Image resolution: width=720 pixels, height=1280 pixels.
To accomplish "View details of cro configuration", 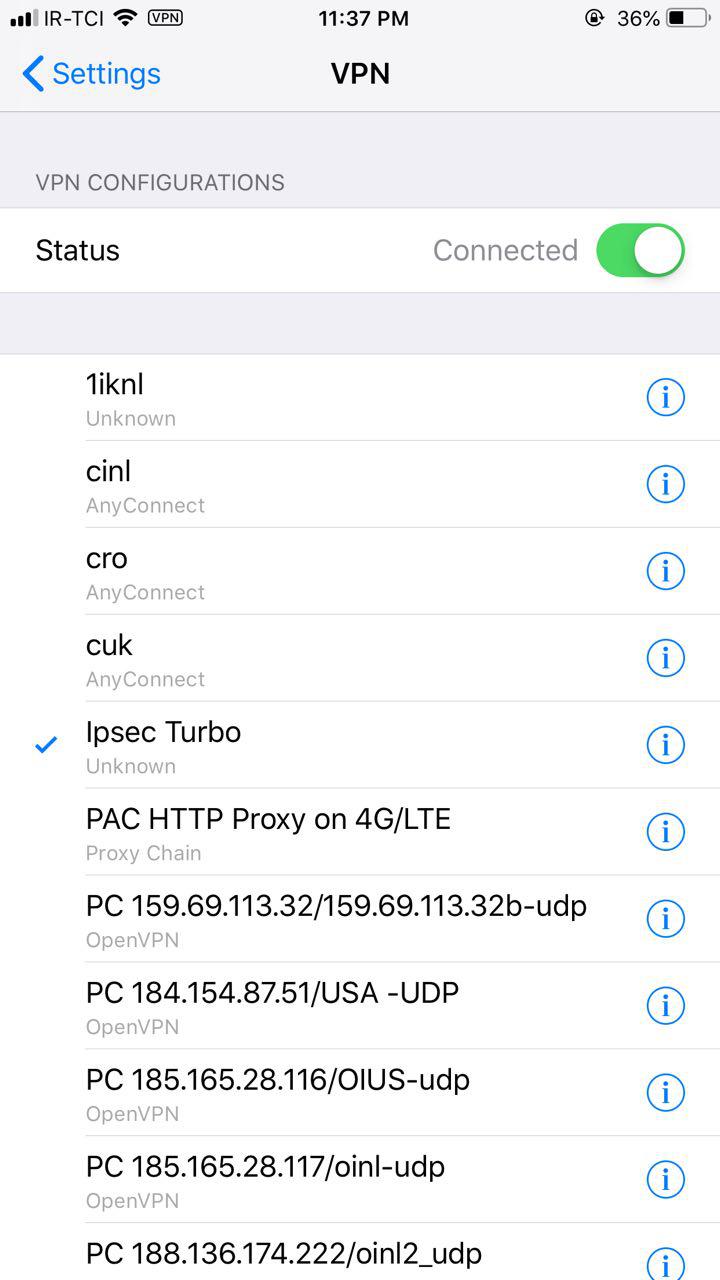I will [x=665, y=571].
